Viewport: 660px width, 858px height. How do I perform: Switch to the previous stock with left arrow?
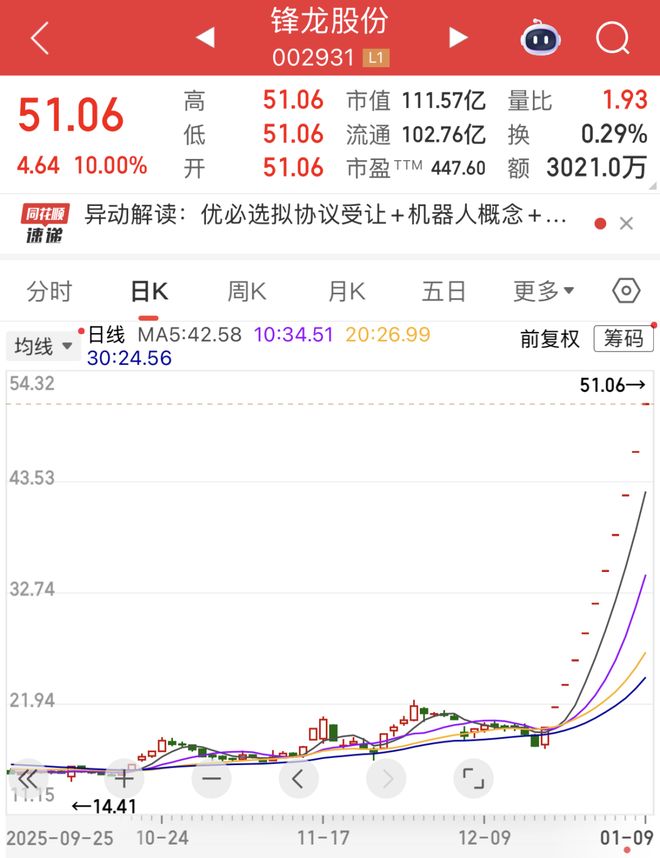pyautogui.click(x=205, y=39)
